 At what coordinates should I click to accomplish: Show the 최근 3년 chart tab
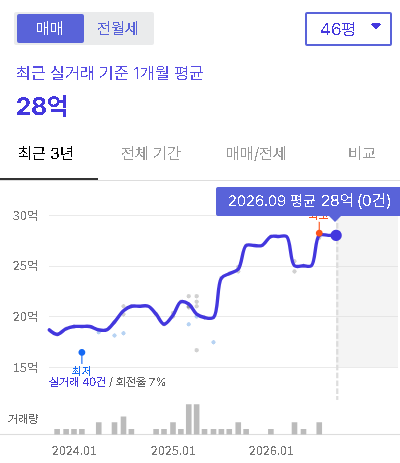tap(46, 154)
